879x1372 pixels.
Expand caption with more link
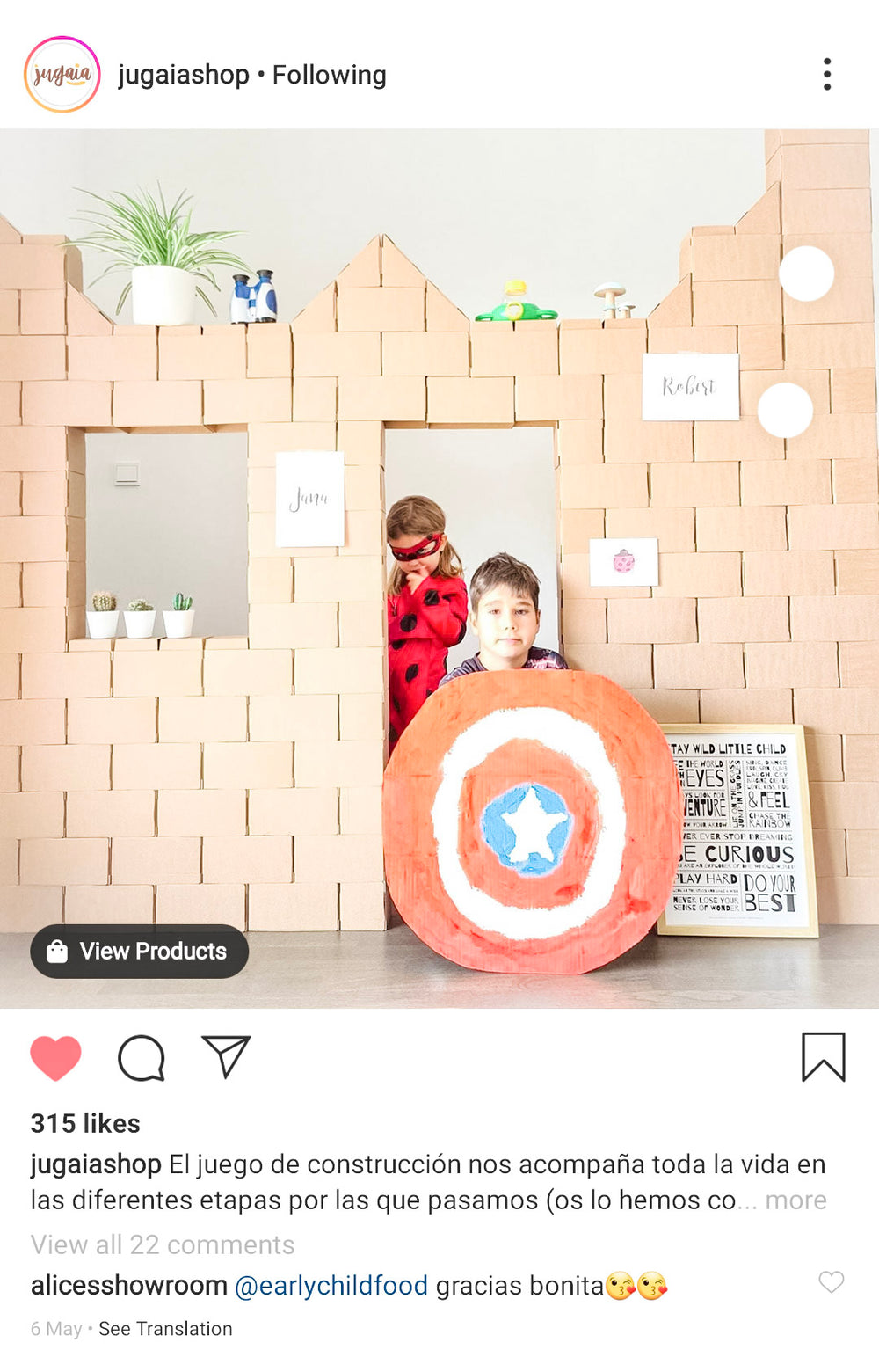pos(795,1200)
